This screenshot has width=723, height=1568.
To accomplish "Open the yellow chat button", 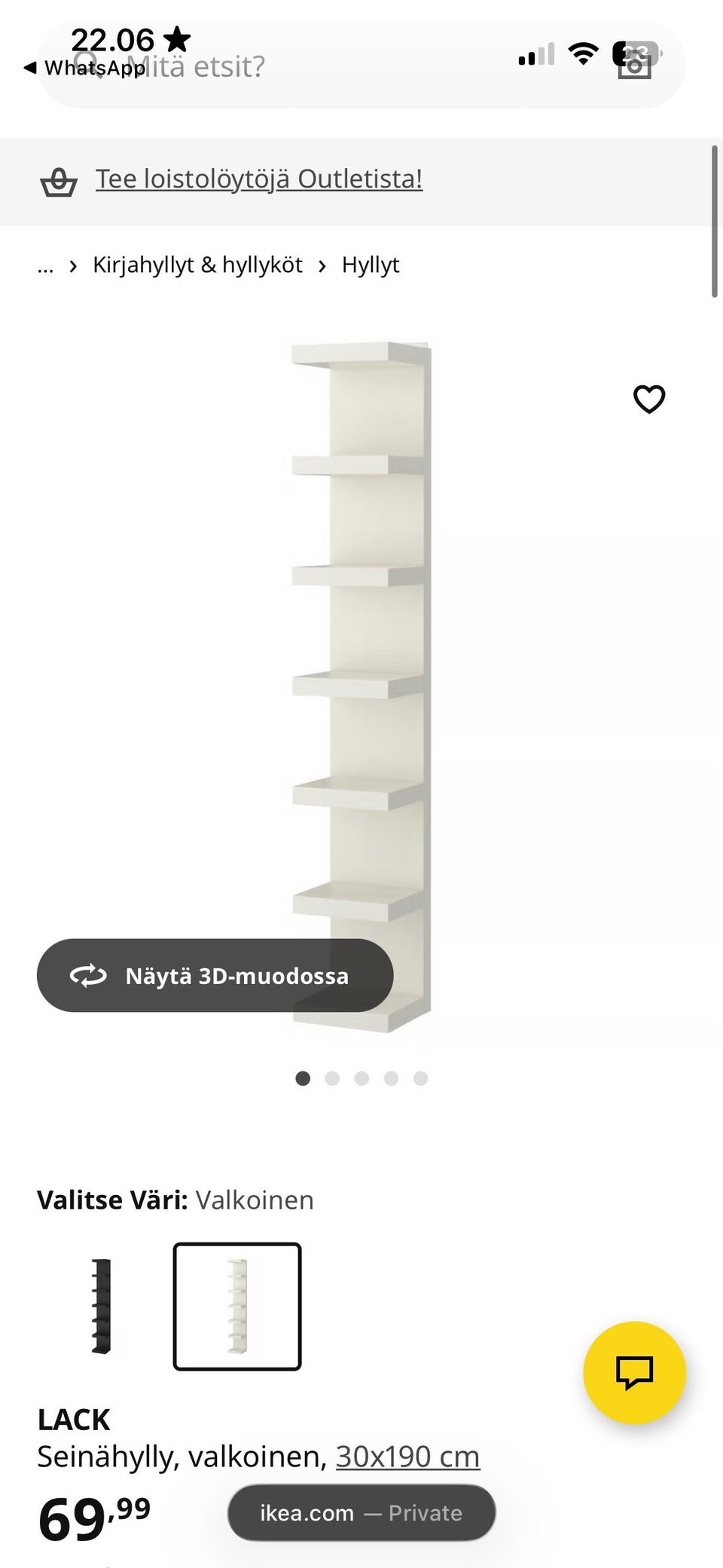I will (x=634, y=1372).
